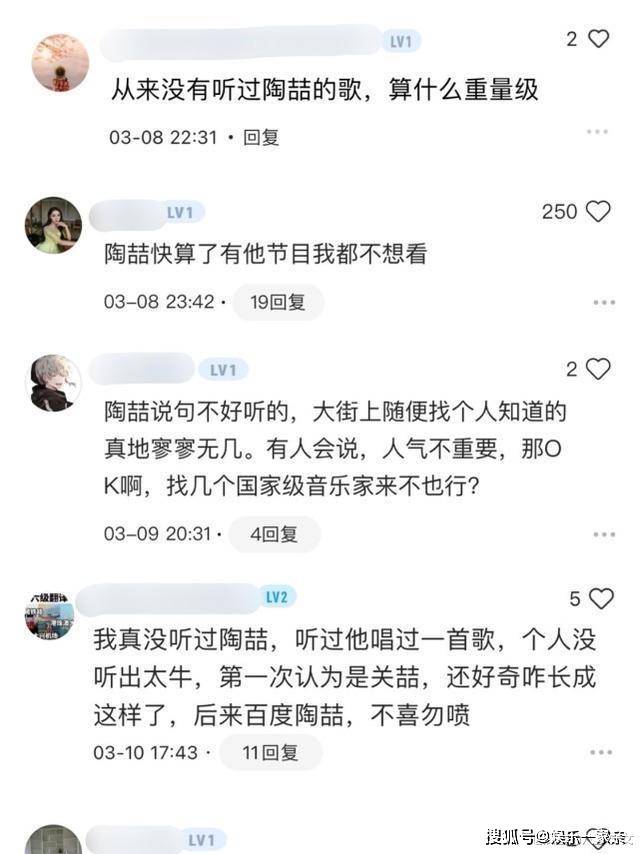Like the comment mentioning 关喆

pyautogui.click(x=600, y=599)
